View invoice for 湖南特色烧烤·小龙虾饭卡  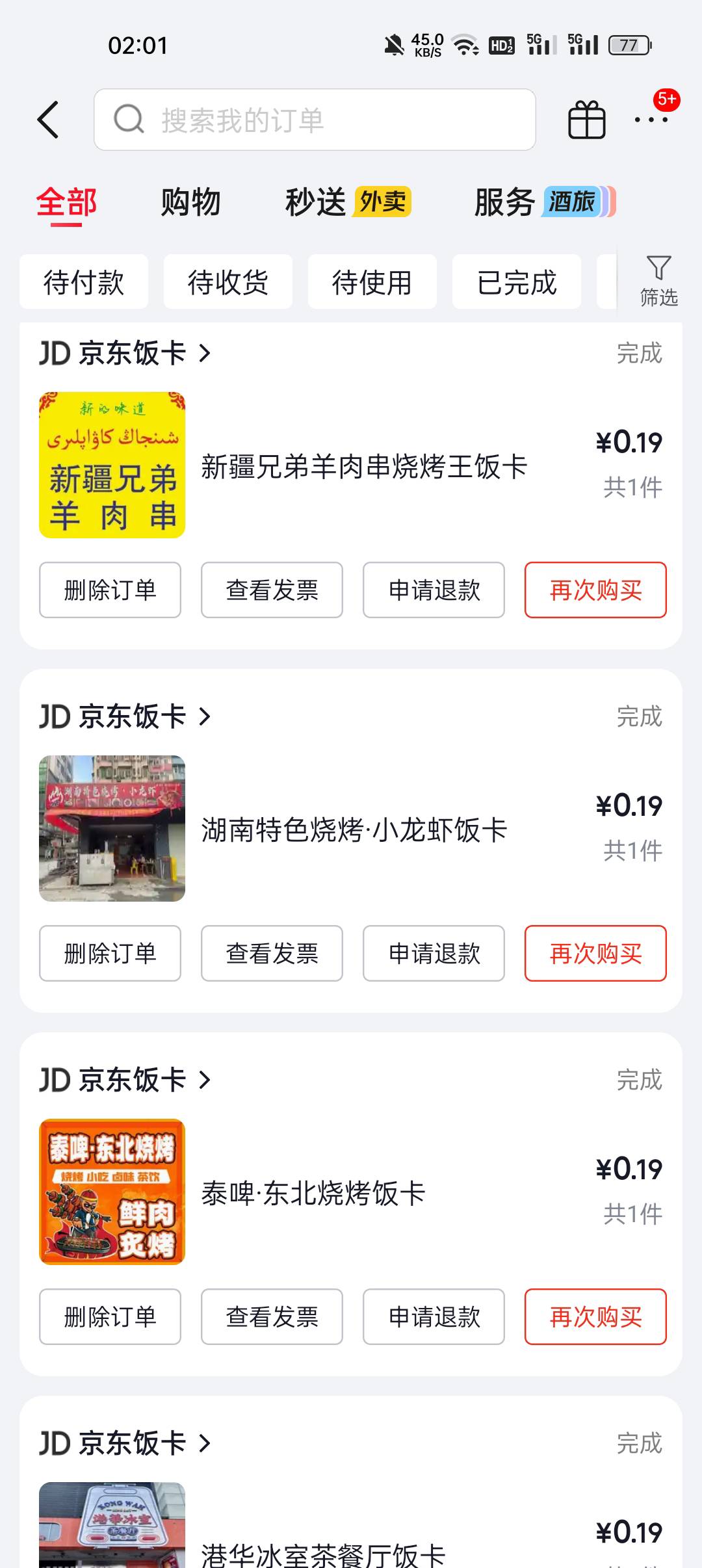coord(272,954)
